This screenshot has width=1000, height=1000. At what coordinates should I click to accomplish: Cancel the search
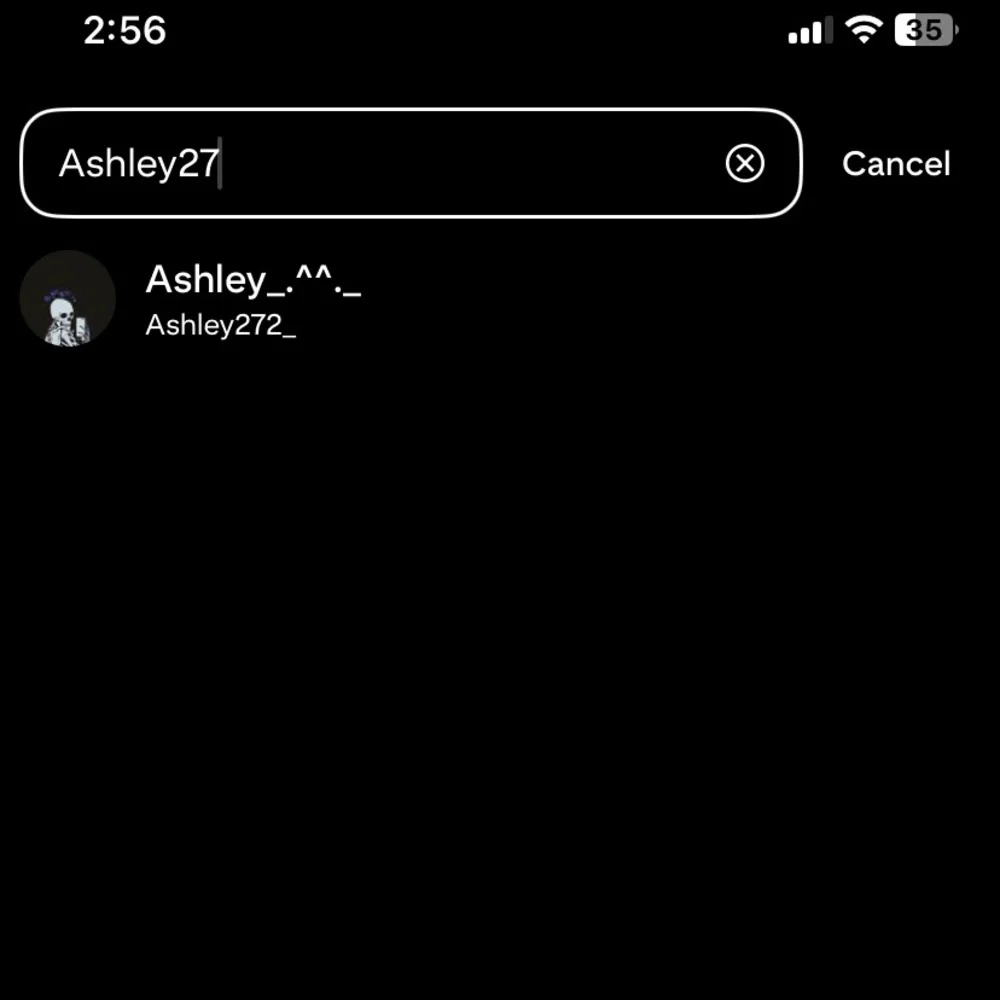pos(895,164)
